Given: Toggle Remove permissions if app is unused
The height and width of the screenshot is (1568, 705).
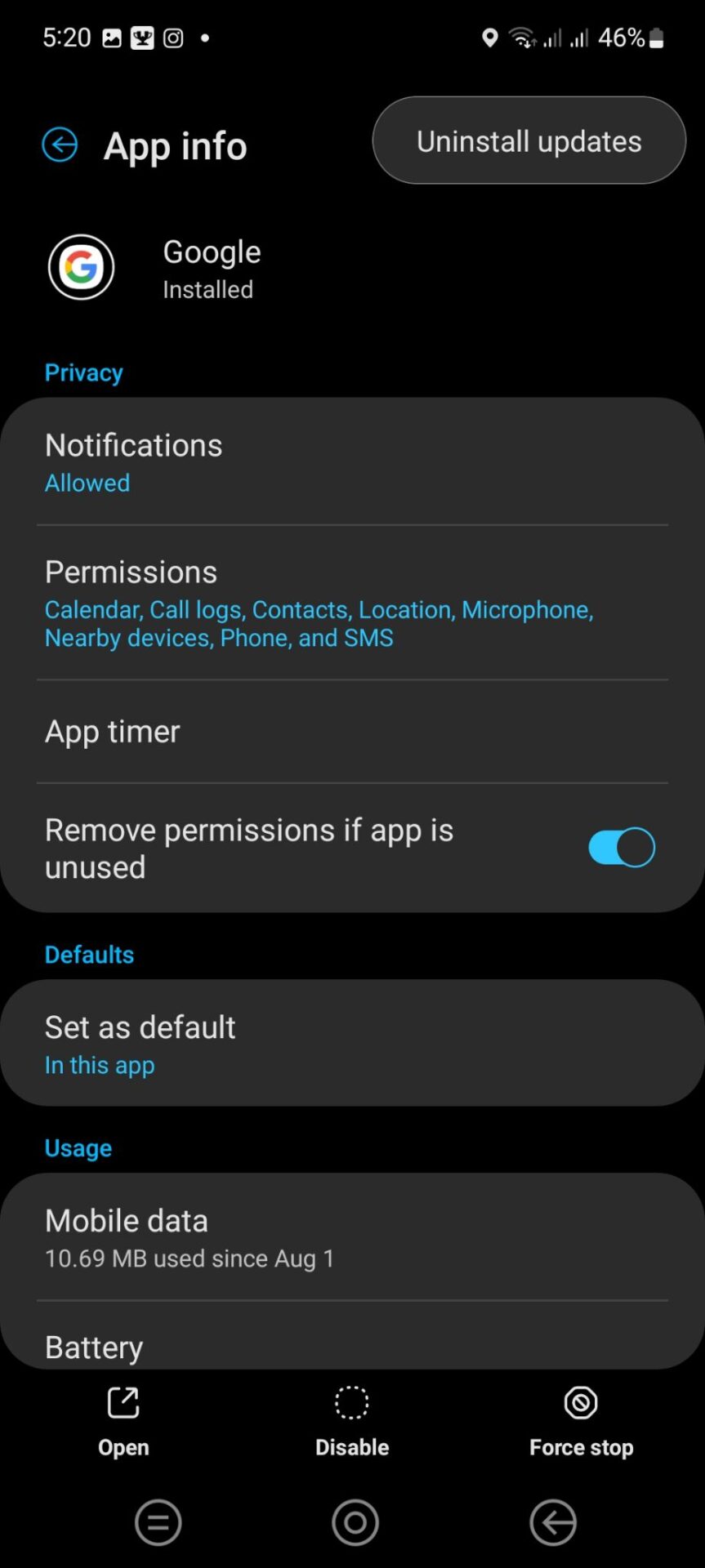Looking at the screenshot, I should point(621,848).
